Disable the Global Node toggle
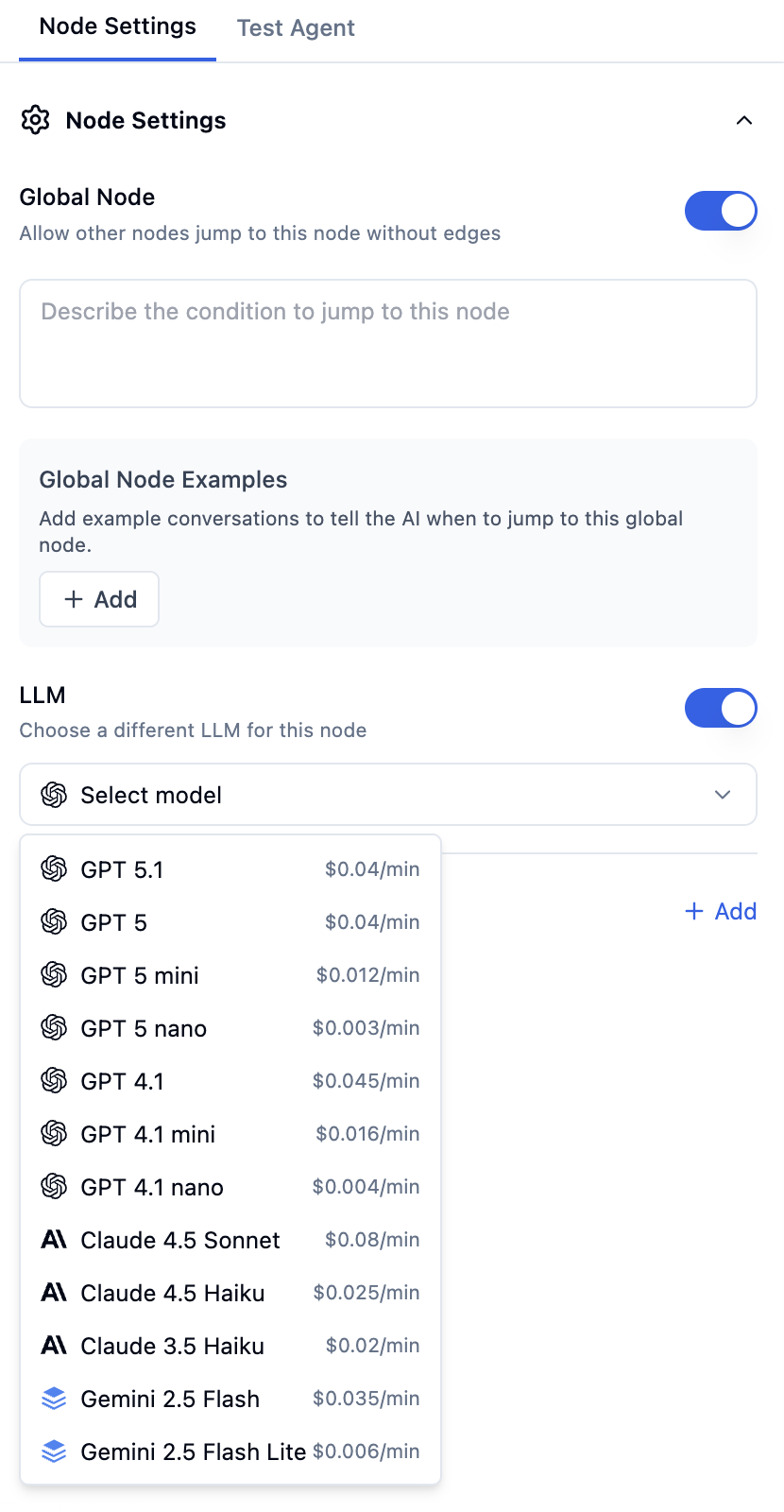The height and width of the screenshot is (1512, 784). 721,211
